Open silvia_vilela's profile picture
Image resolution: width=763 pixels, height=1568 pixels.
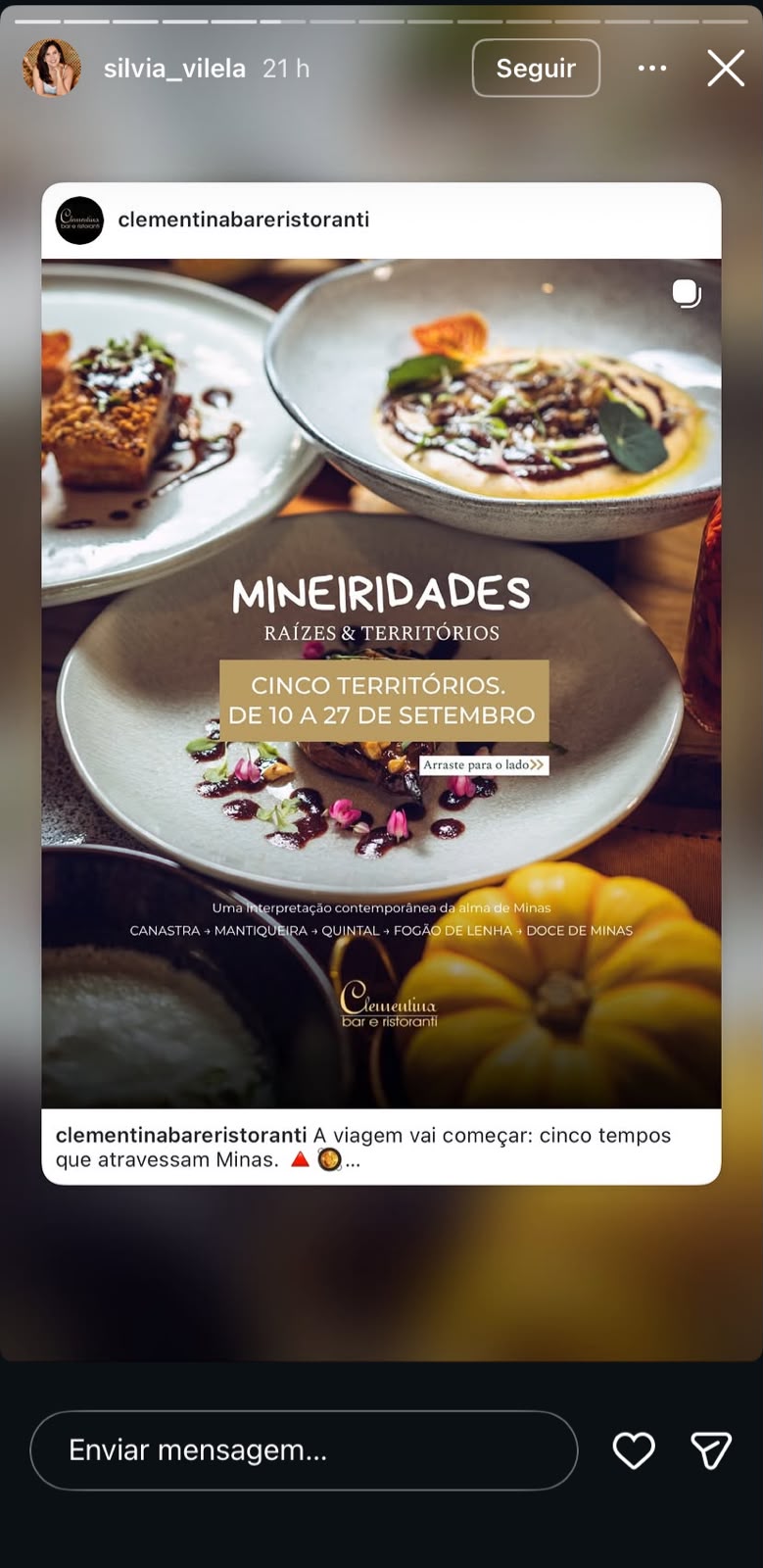pyautogui.click(x=51, y=68)
